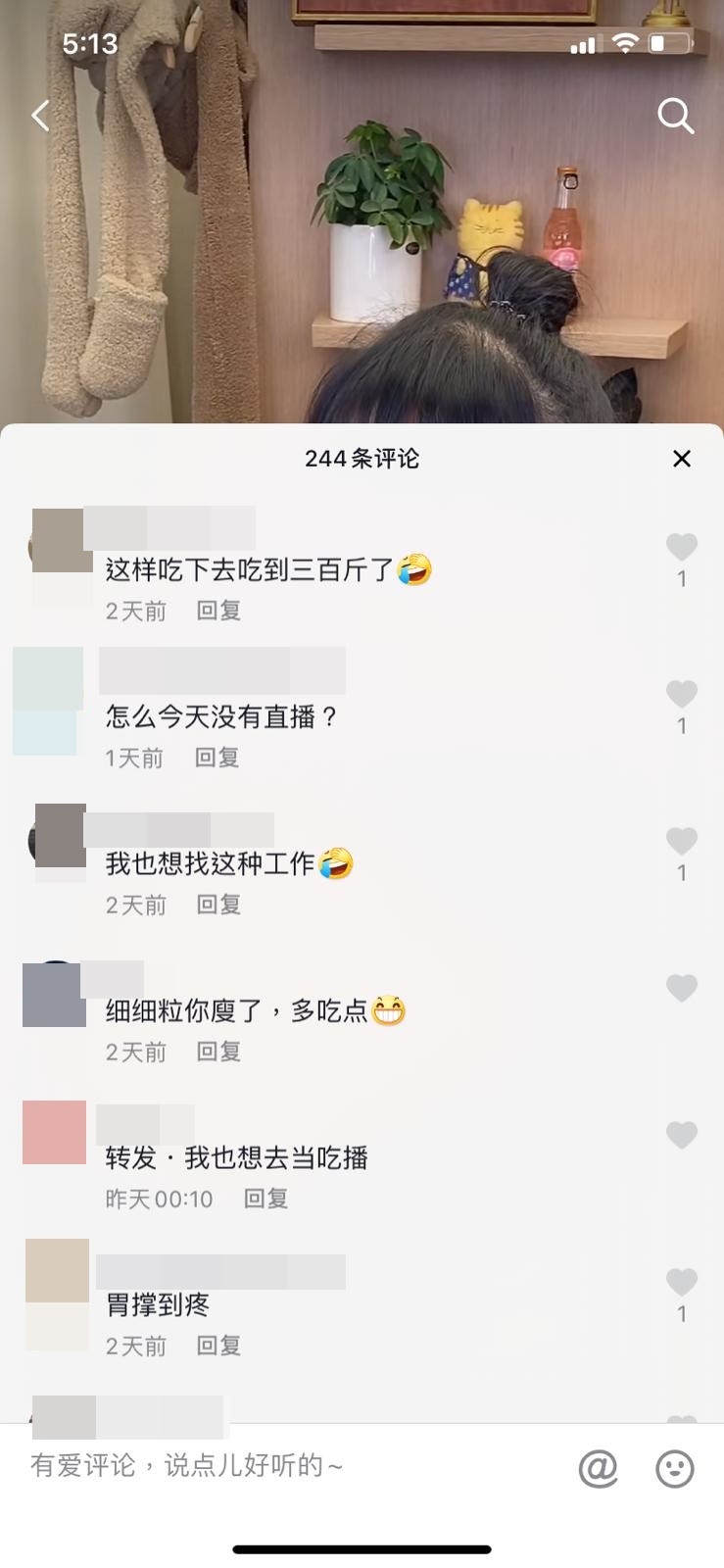Open the avatar beside 胃撑到疼 comment
This screenshot has height=1568, width=724.
click(x=57, y=1294)
